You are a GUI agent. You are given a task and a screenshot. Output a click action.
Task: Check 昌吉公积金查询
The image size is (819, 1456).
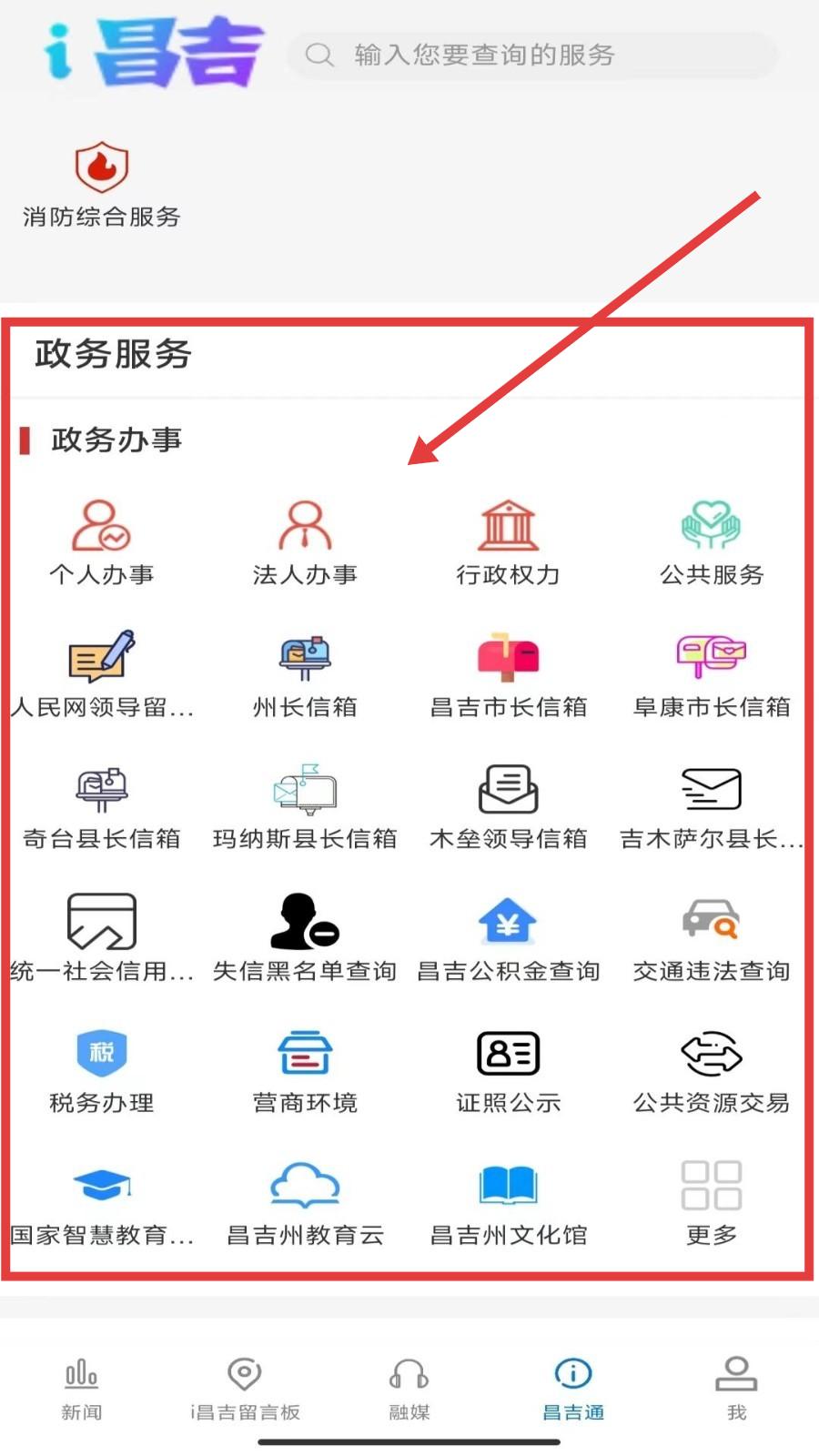[x=508, y=939]
